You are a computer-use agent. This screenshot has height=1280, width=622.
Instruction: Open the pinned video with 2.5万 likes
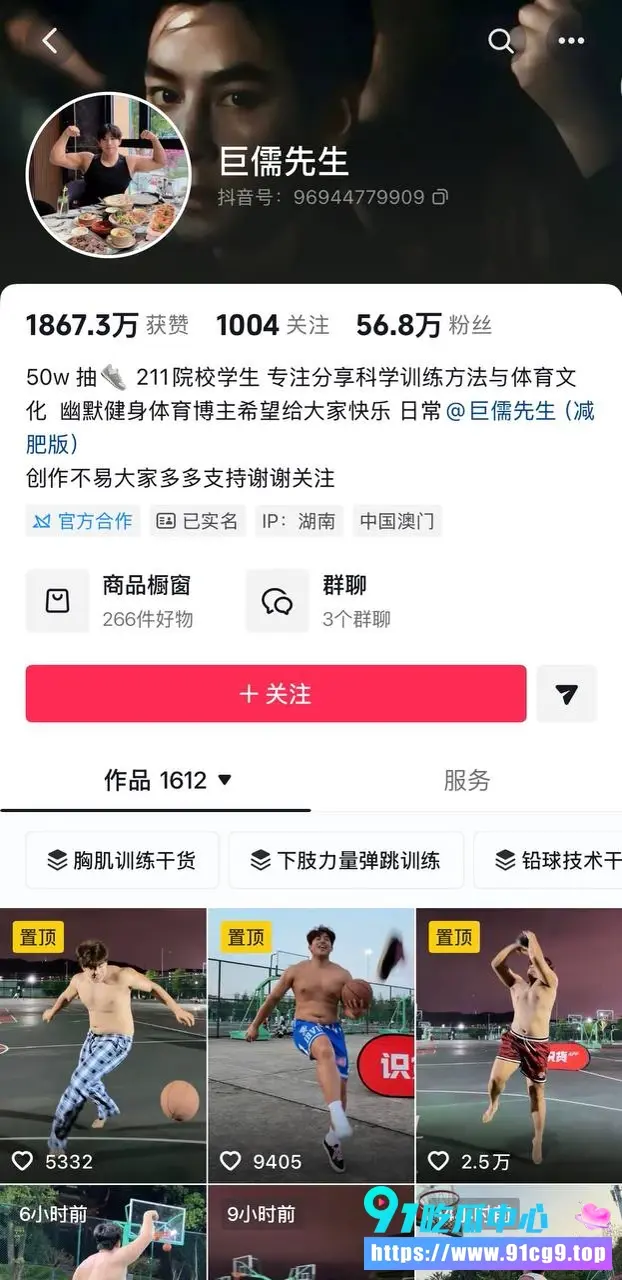click(519, 1045)
